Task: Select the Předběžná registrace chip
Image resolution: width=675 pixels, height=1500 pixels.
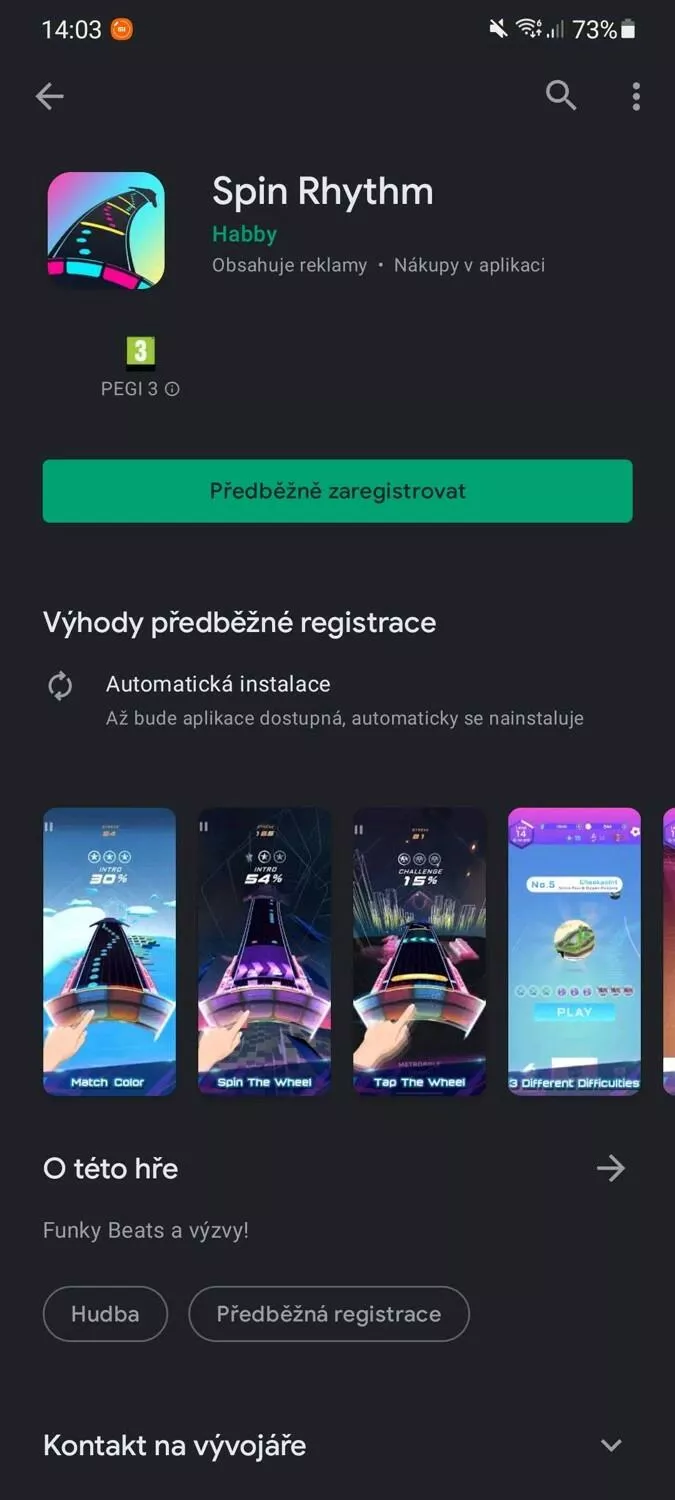Action: tap(329, 1314)
